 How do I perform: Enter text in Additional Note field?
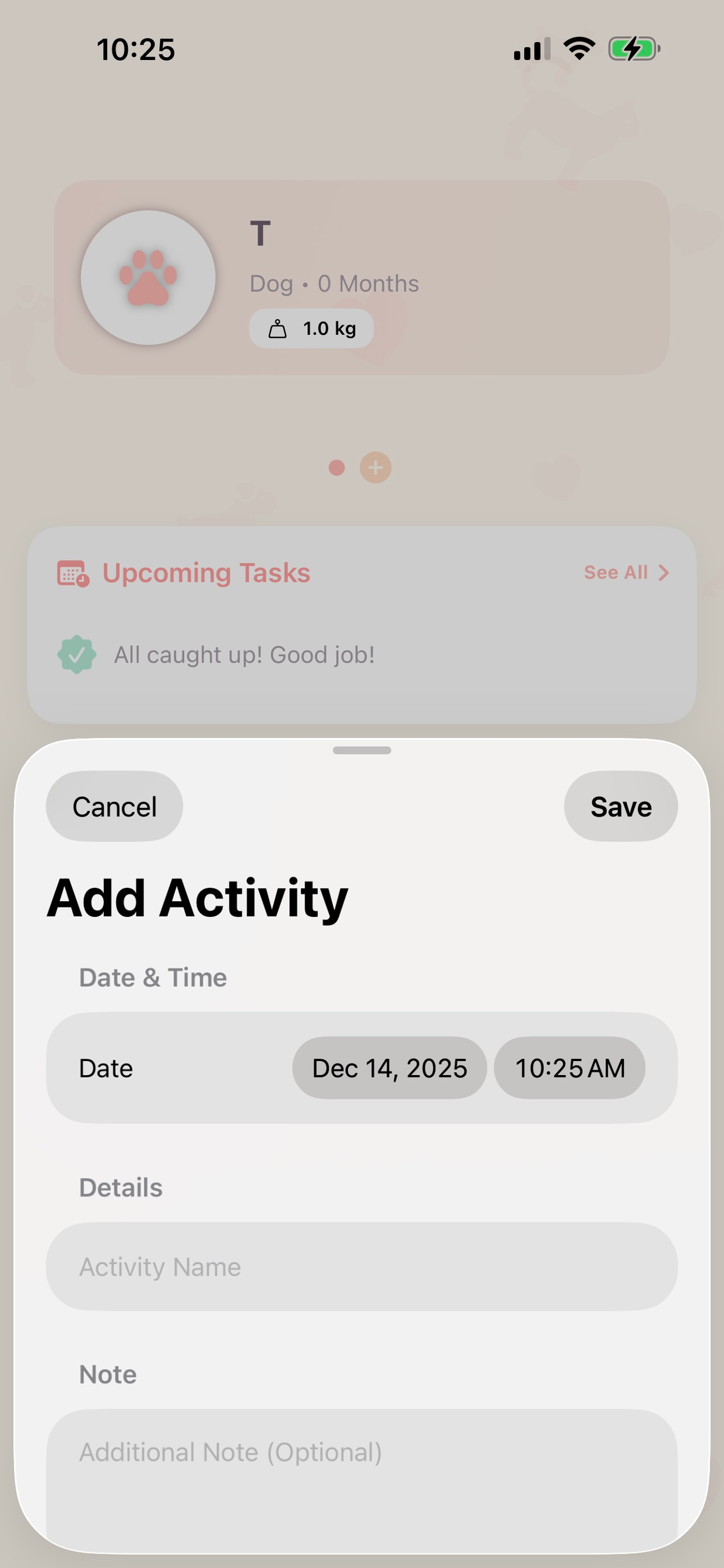[361, 1473]
